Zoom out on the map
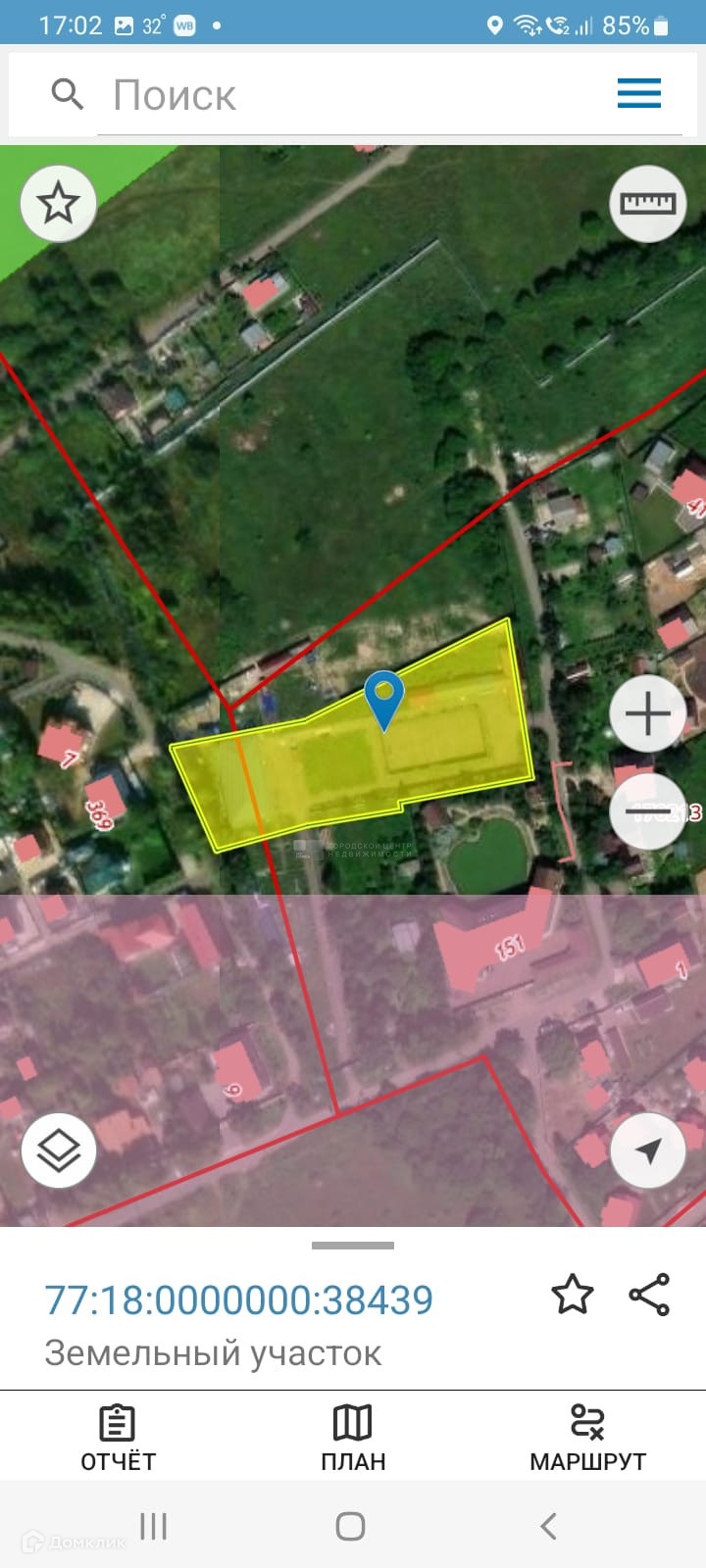The image size is (706, 1568). pos(647,811)
